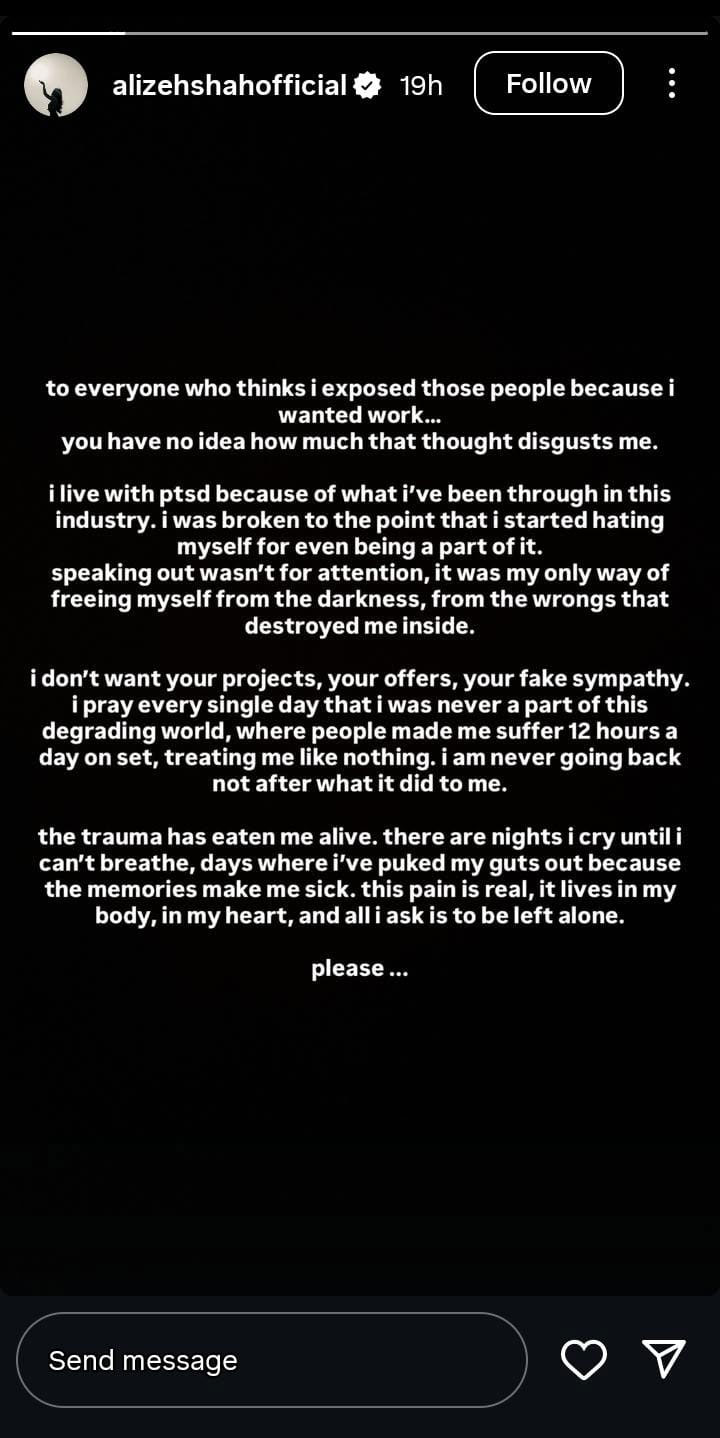
Task: Open the story overflow menu
Action: pyautogui.click(x=671, y=84)
